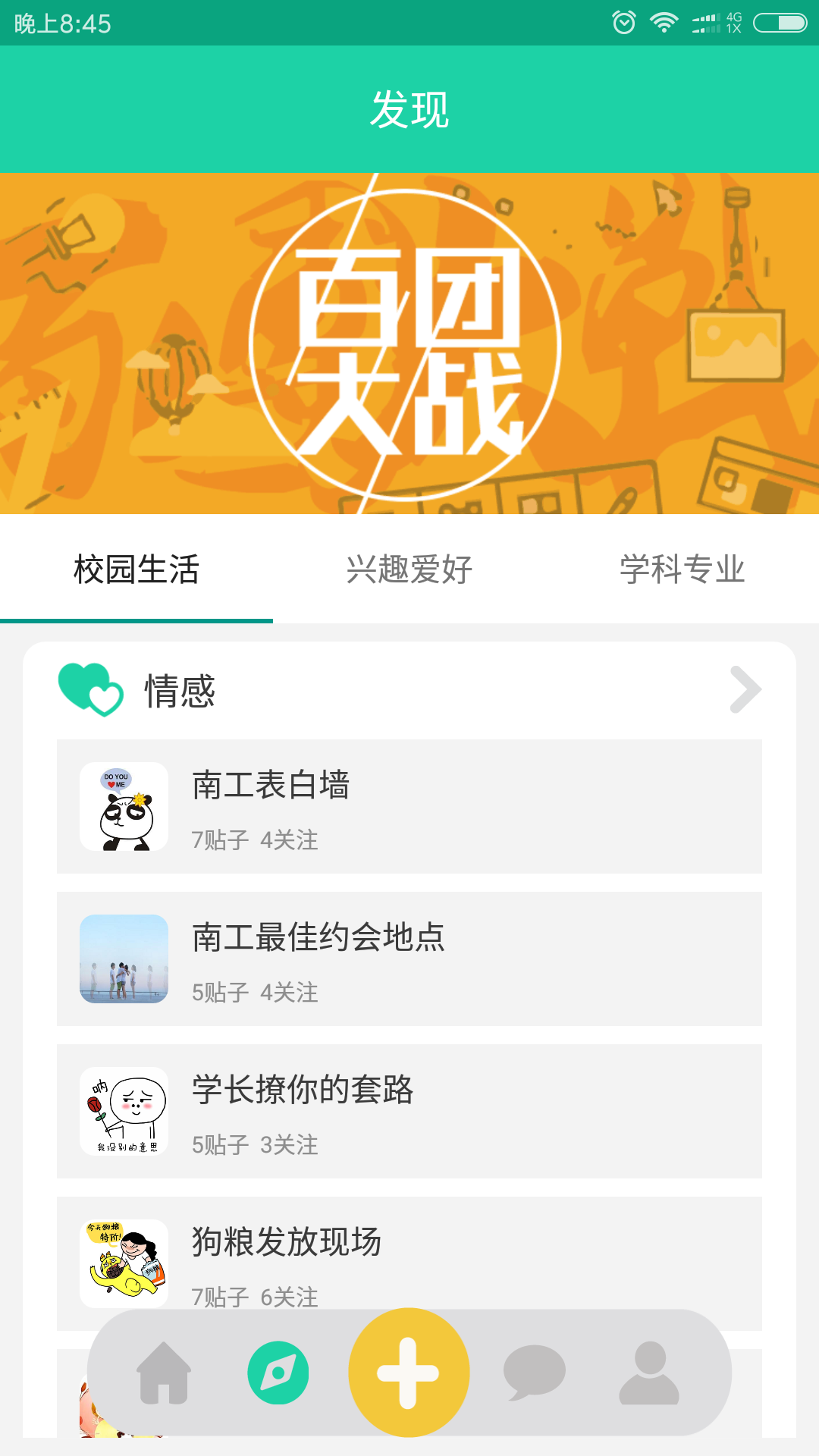Open the 南工最佳约会地点 beach thumbnail
Screen dimensions: 819x1456
pyautogui.click(x=123, y=958)
